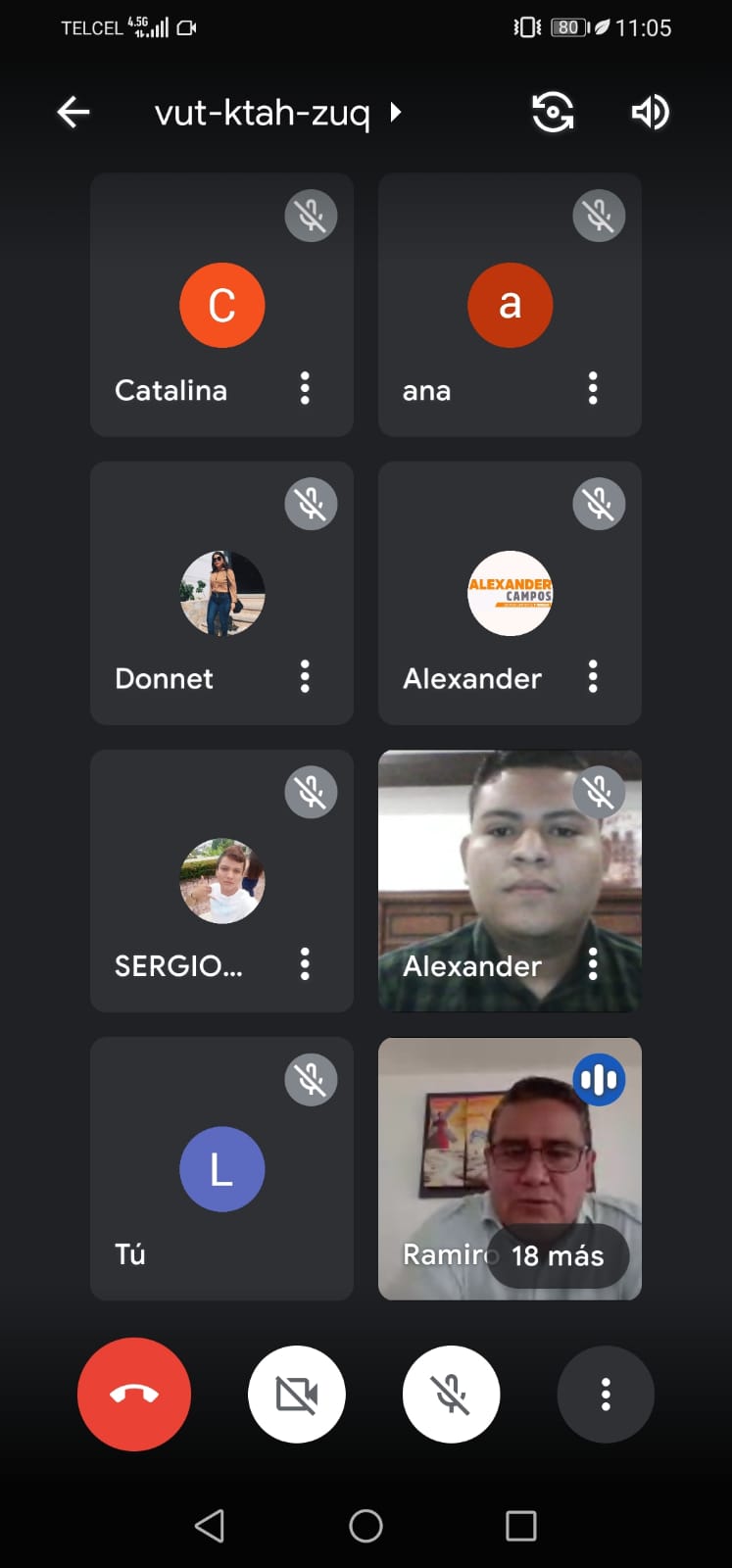Open more call options menu
Viewport: 732px width, 1568px height.
pos(606,1394)
